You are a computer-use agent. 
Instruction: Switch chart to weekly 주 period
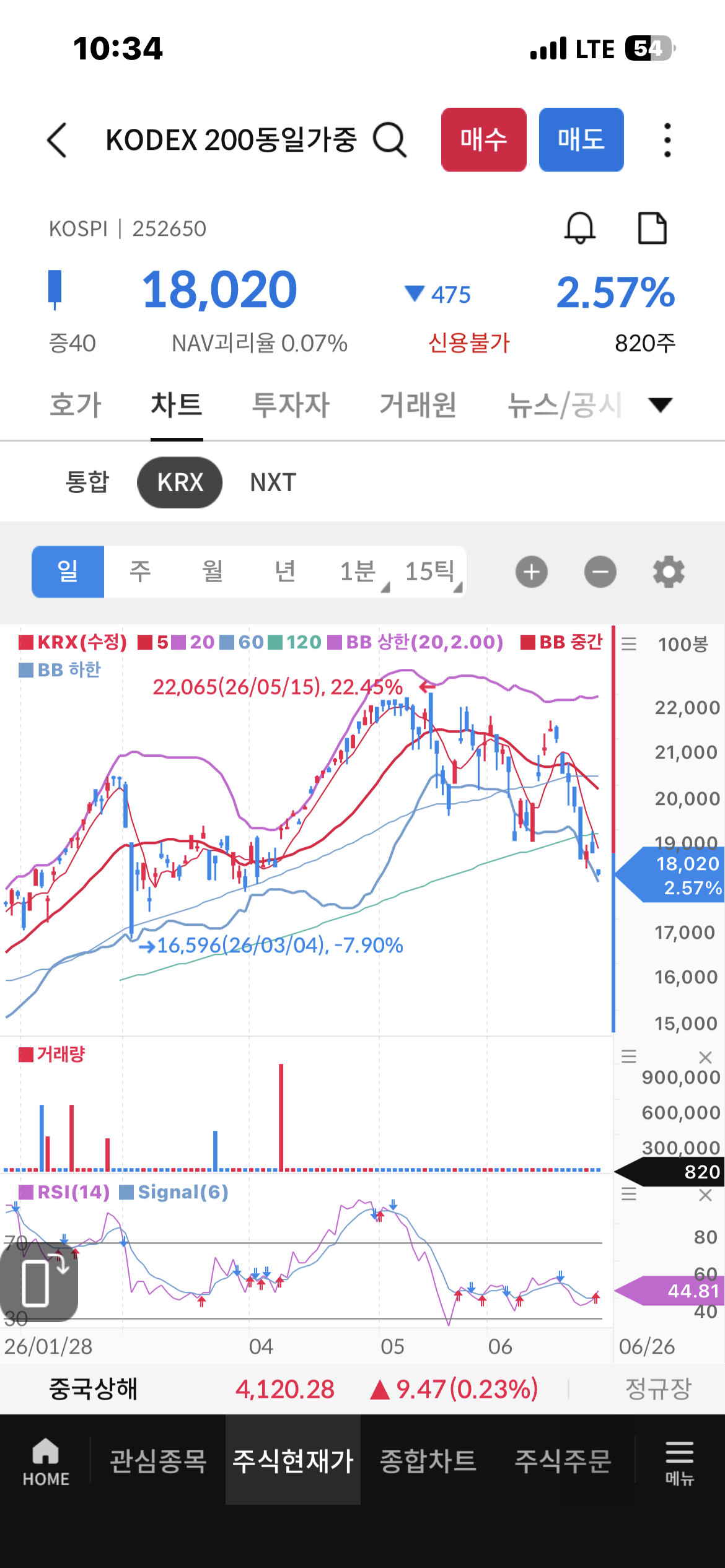pos(140,571)
